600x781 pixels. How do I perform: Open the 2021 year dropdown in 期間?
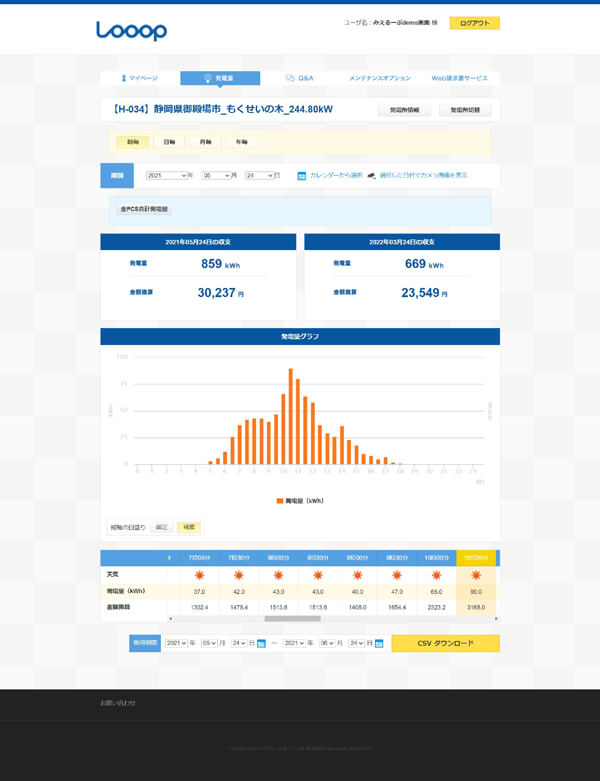(x=167, y=175)
